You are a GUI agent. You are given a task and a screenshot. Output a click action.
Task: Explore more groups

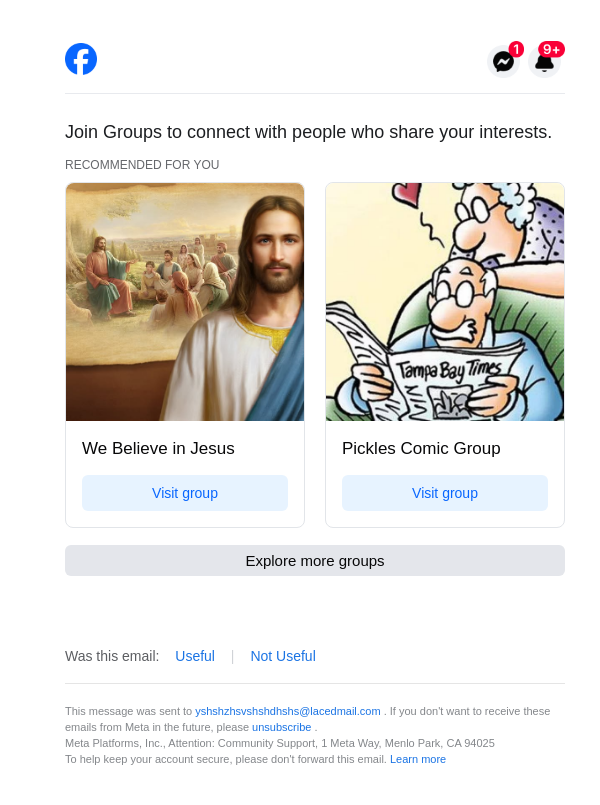[315, 561]
